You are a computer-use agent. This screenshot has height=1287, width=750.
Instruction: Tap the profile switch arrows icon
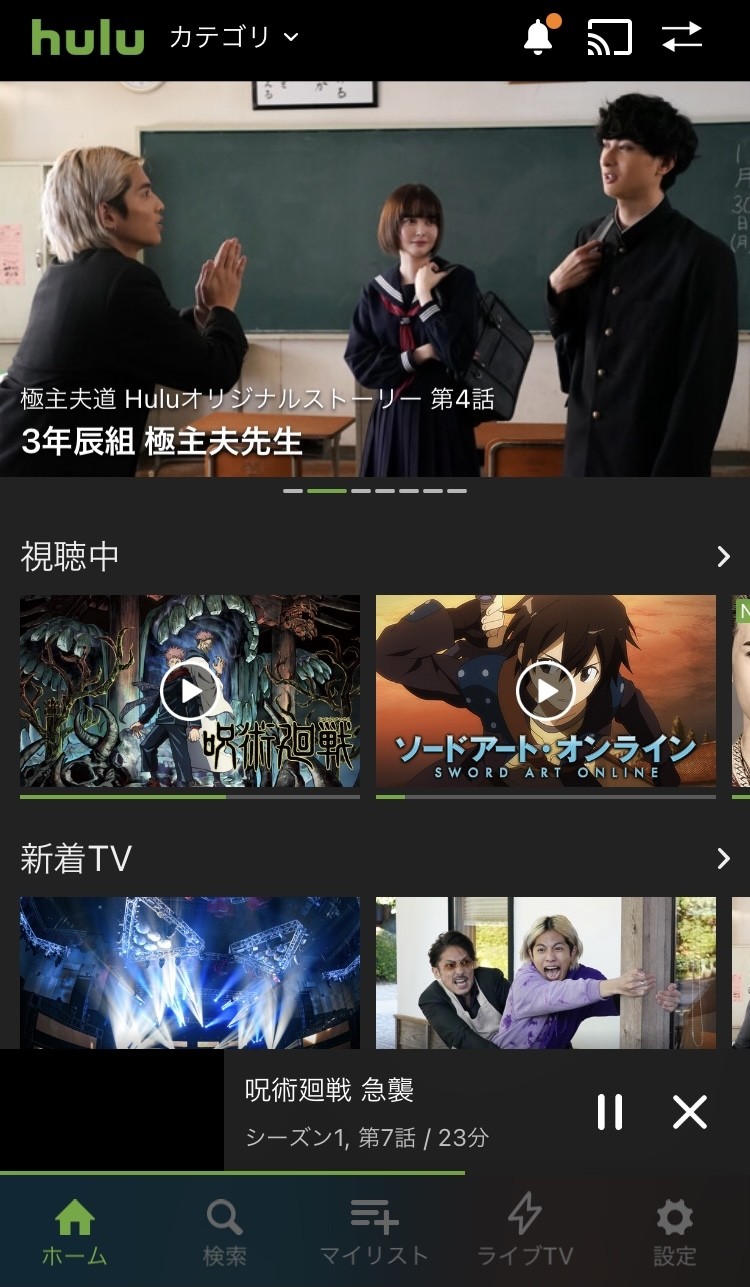pyautogui.click(x=682, y=38)
